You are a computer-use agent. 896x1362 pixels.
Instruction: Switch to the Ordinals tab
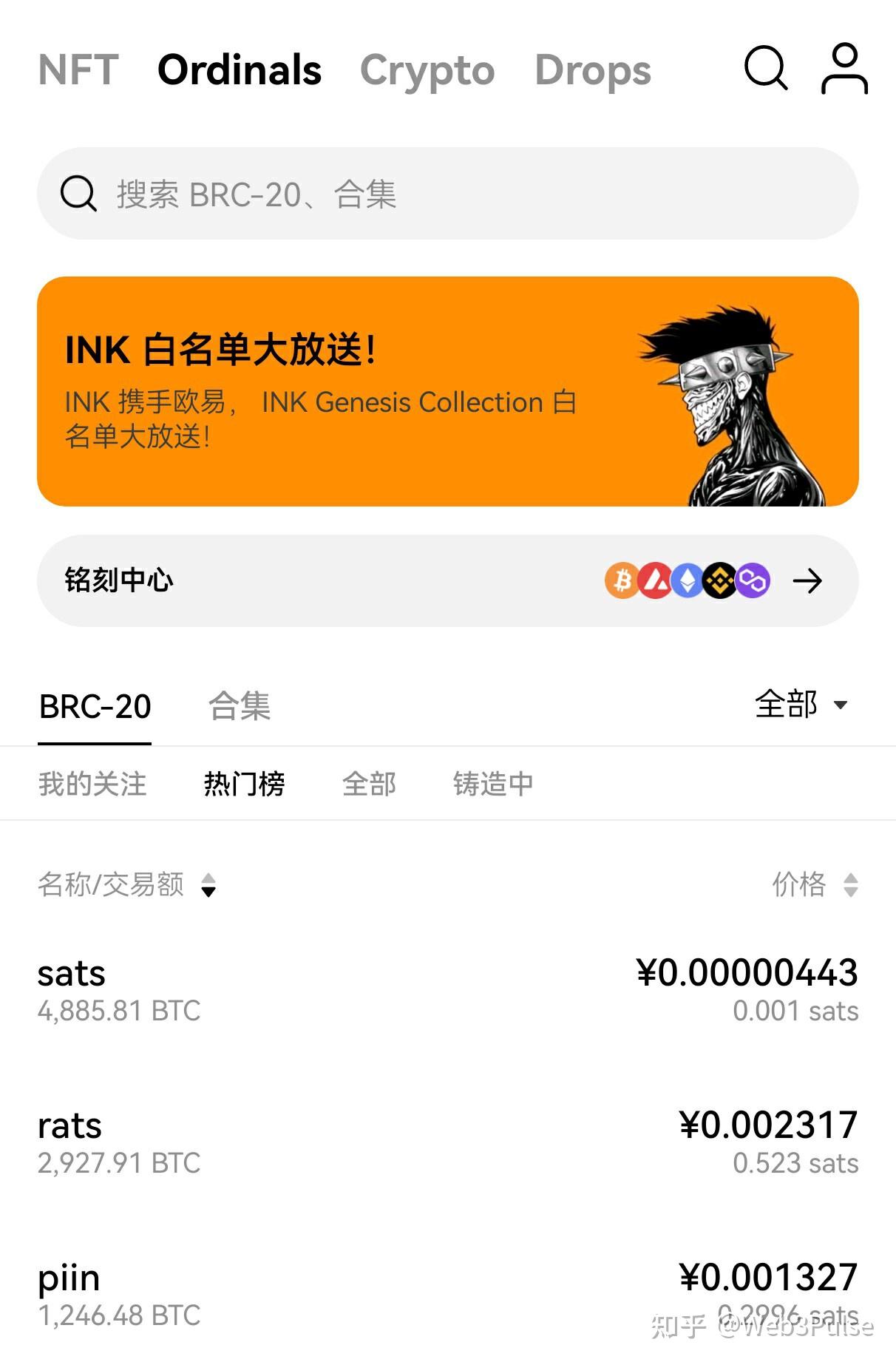(238, 70)
